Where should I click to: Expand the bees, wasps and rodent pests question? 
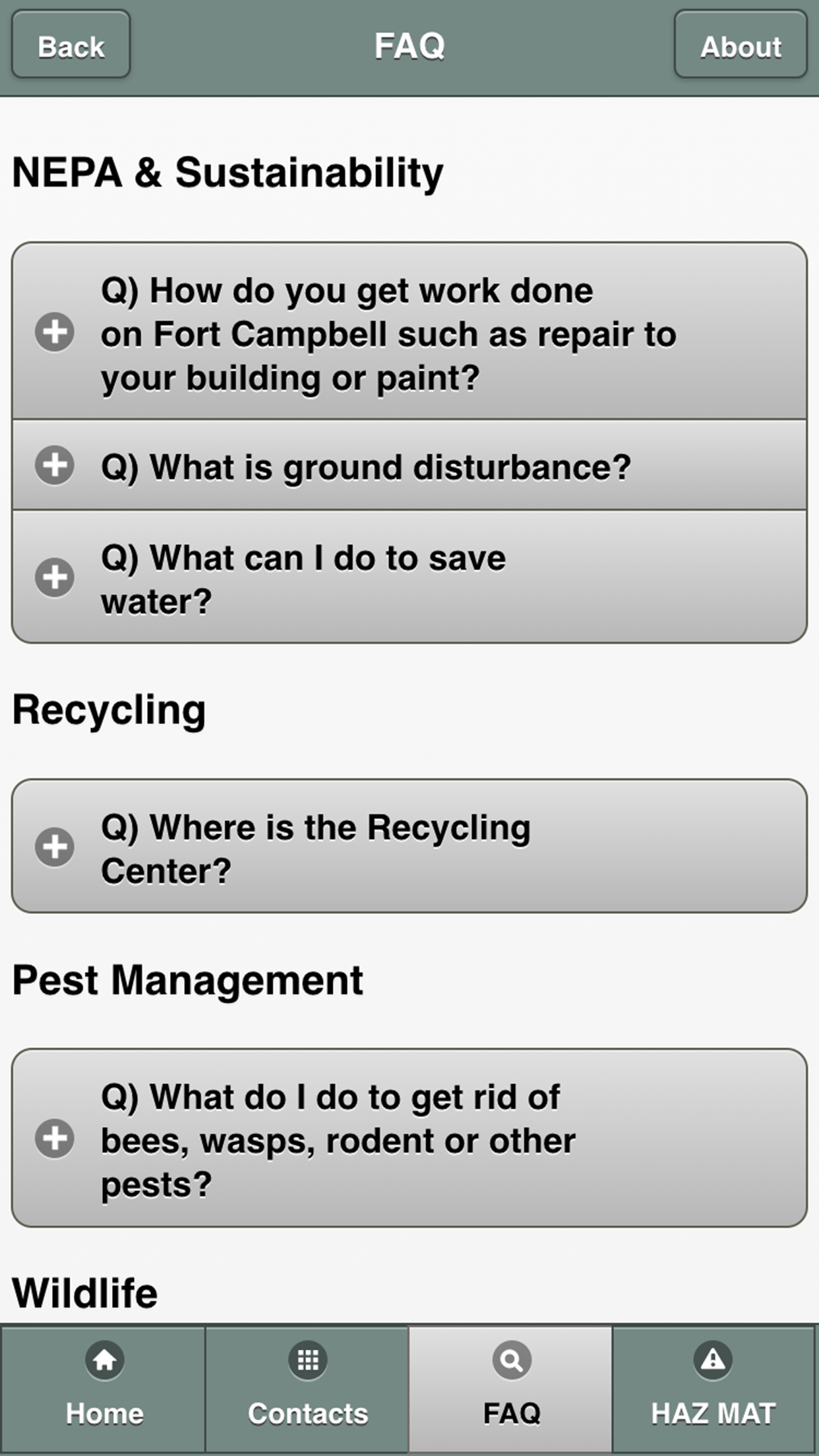(x=409, y=1138)
